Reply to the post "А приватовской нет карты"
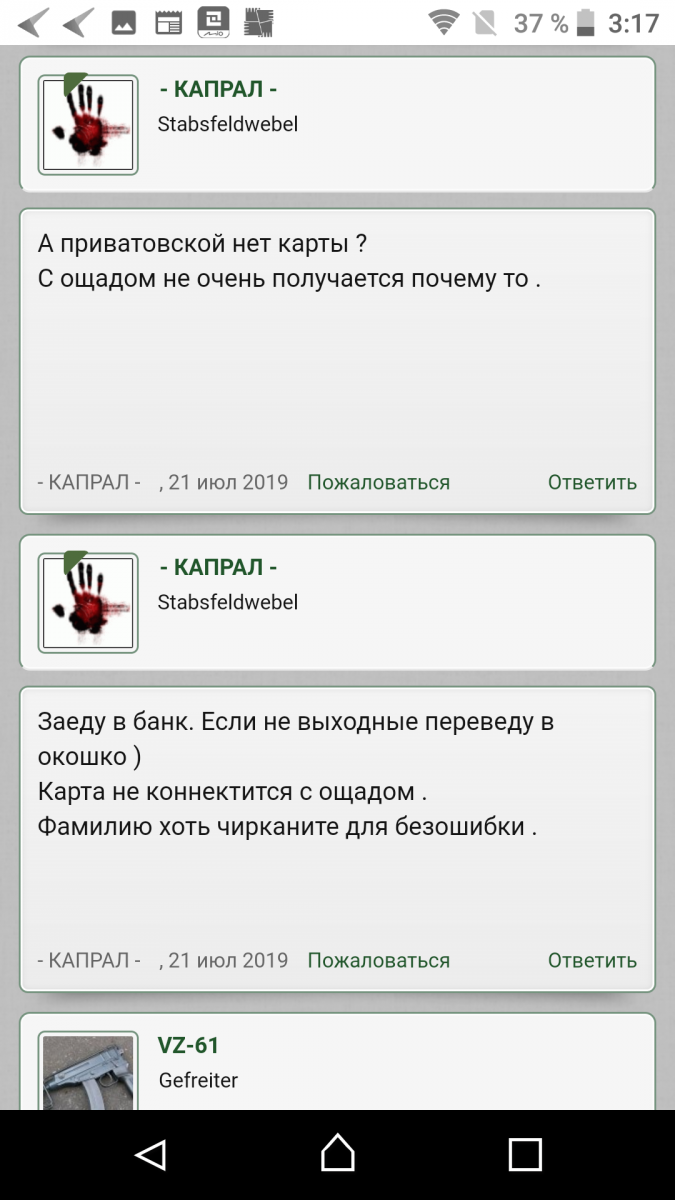The image size is (675, 1200). [x=591, y=482]
